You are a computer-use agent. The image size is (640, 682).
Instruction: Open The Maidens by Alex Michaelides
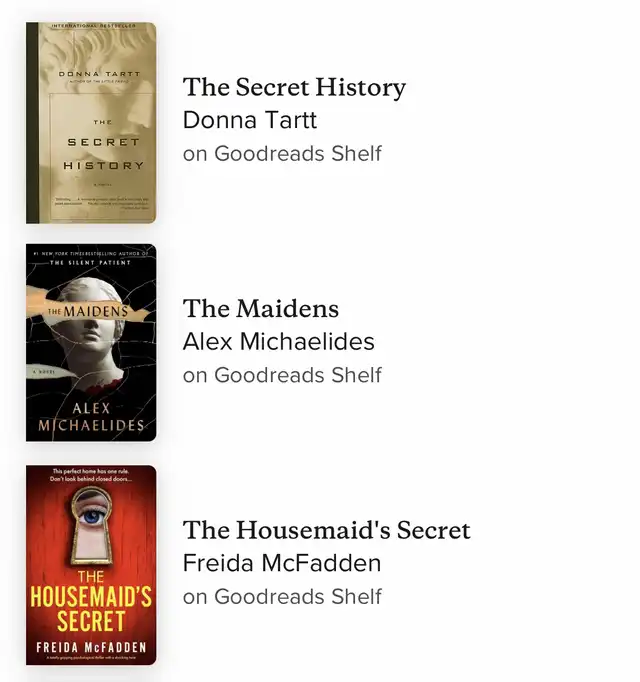coord(261,309)
